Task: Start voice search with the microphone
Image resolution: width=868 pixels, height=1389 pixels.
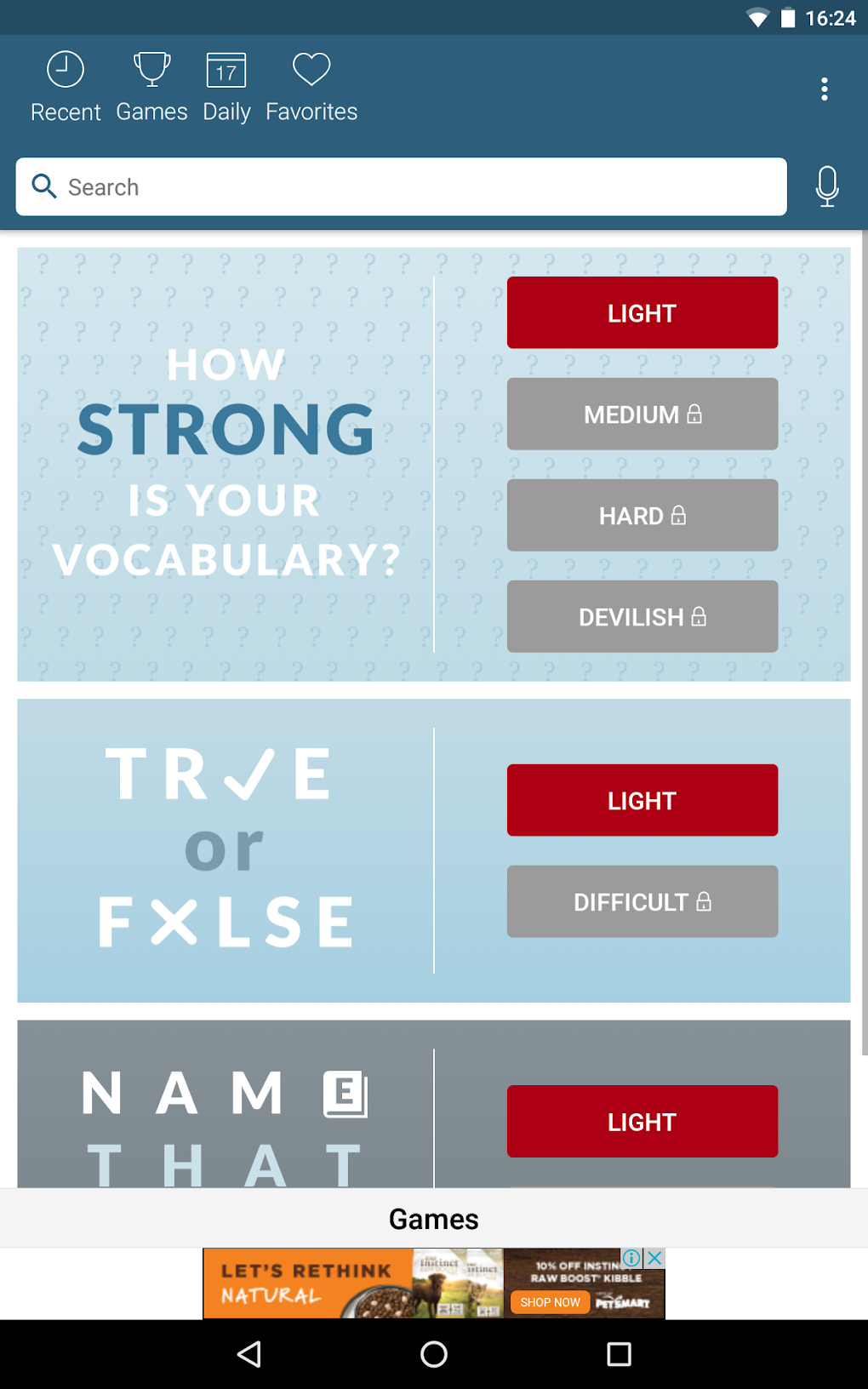Action: coord(826,186)
